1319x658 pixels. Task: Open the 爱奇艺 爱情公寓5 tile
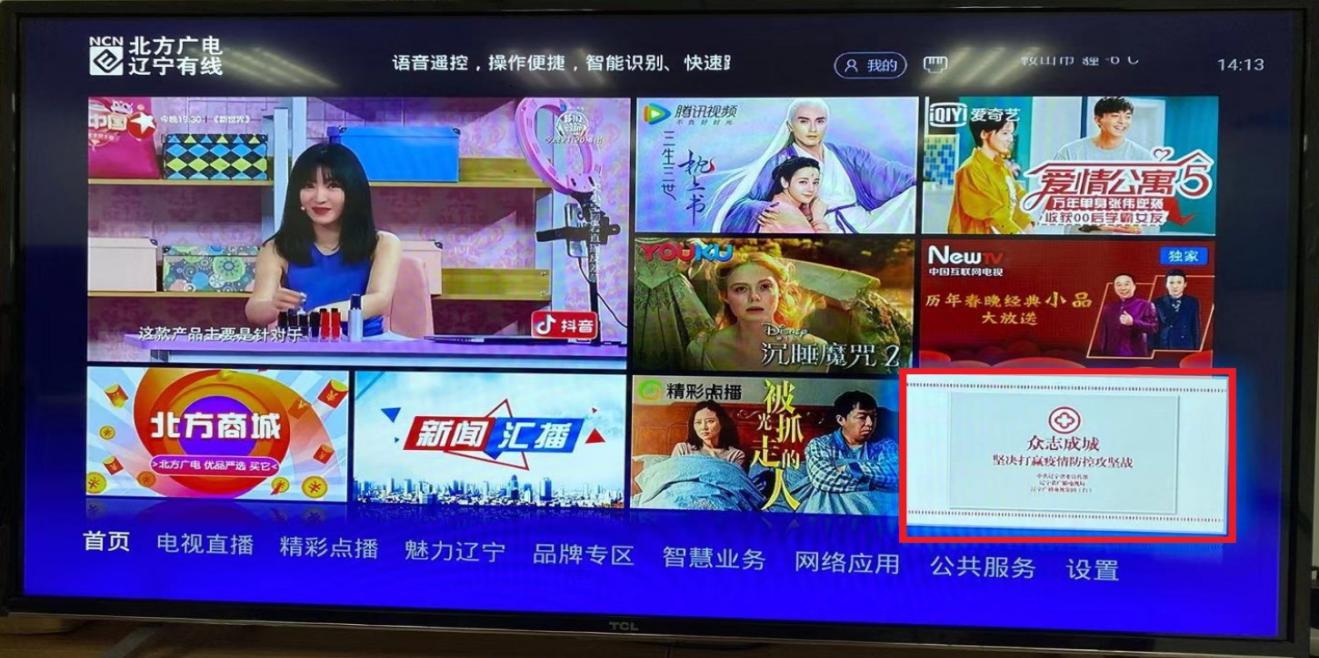point(1069,166)
